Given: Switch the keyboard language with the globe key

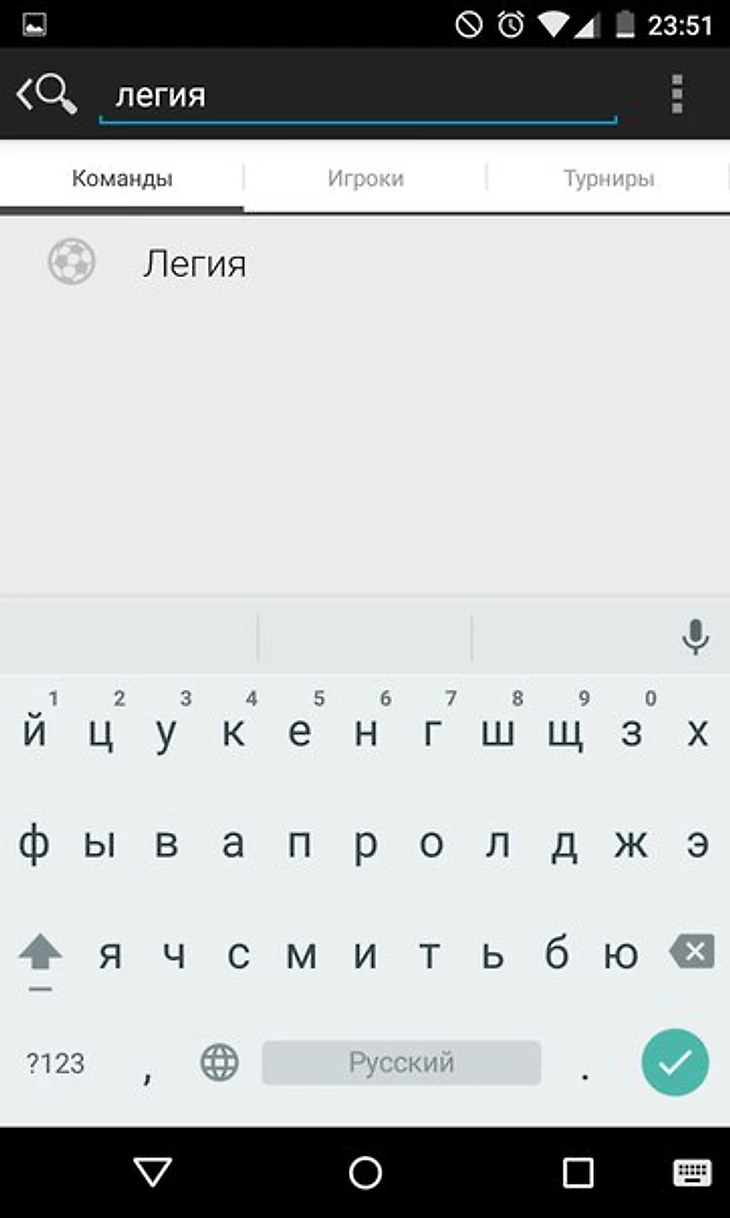Looking at the screenshot, I should click(x=220, y=1062).
